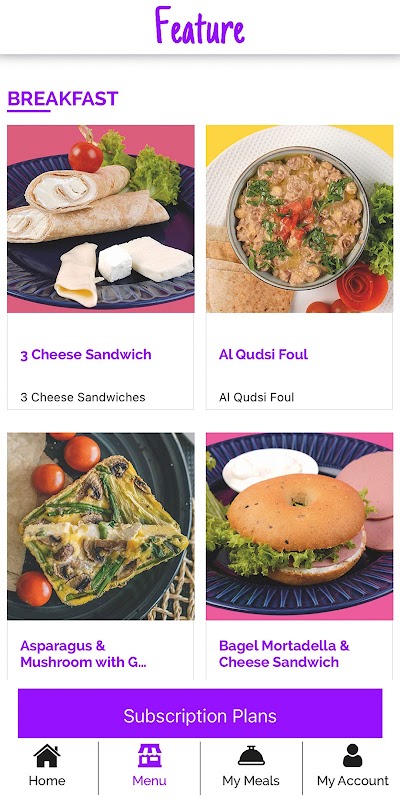This screenshot has height=800, width=400.
Task: Open the My Meals tab
Action: pyautogui.click(x=251, y=765)
